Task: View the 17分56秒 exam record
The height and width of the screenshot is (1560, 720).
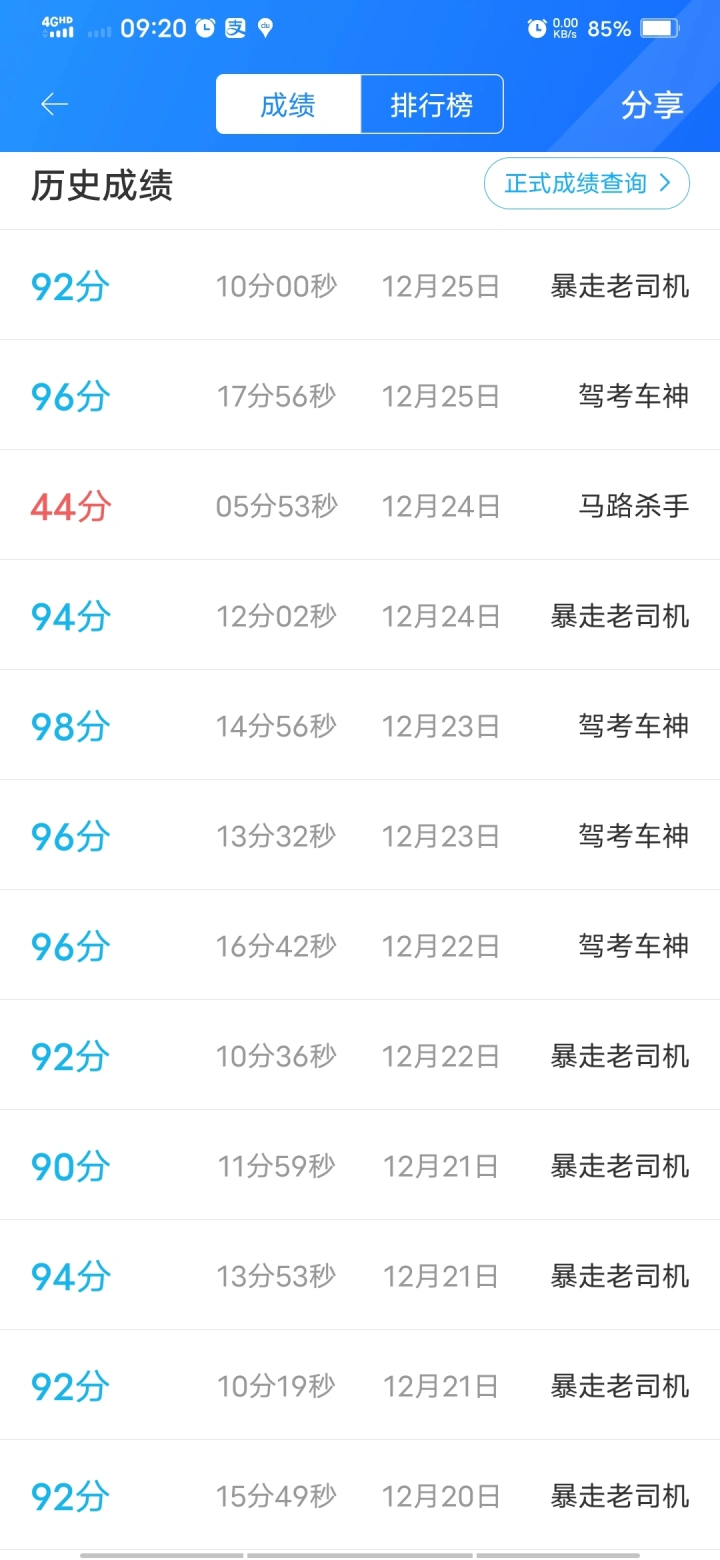Action: 360,395
